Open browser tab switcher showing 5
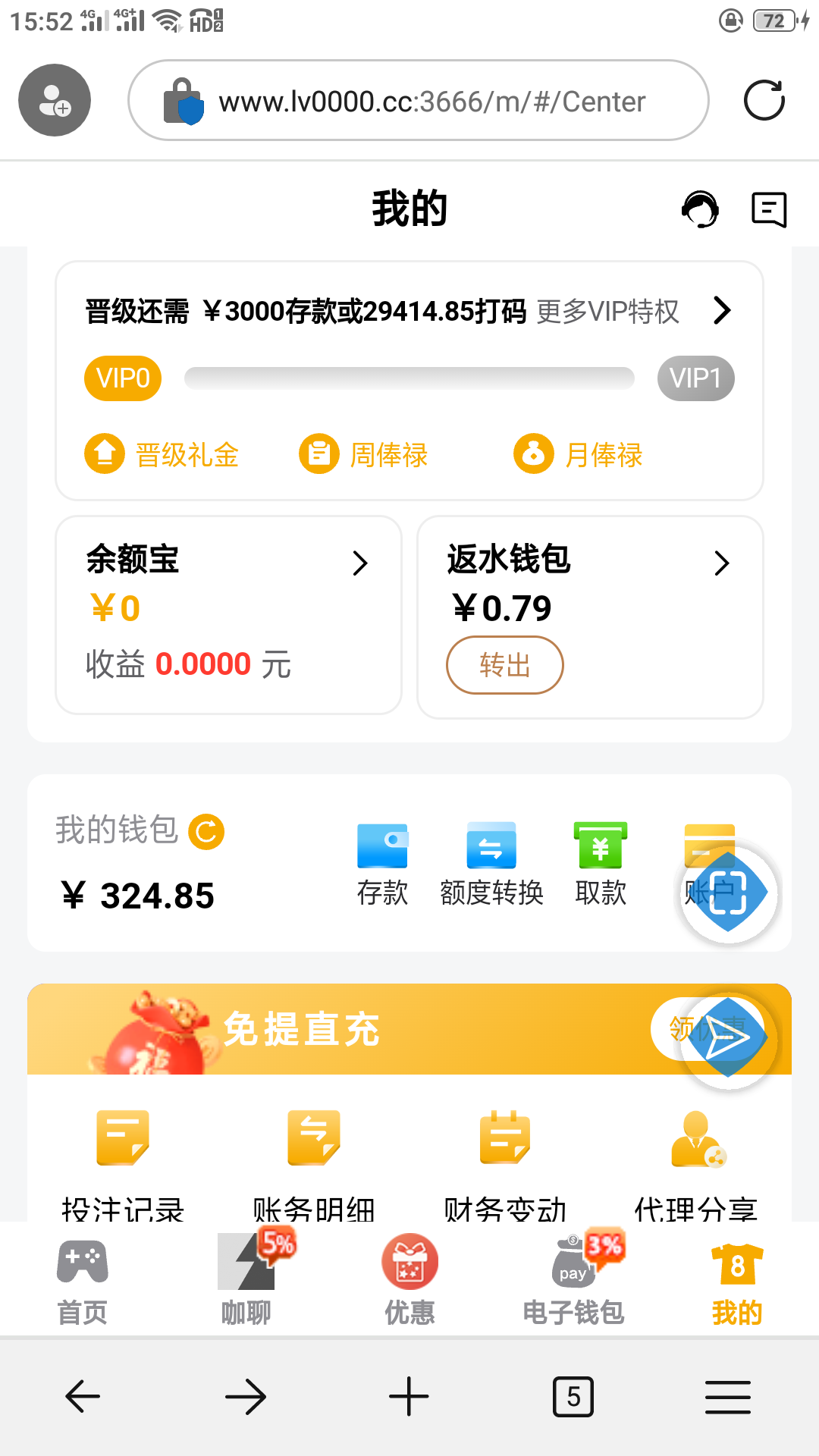This screenshot has width=819, height=1456. [x=573, y=1397]
